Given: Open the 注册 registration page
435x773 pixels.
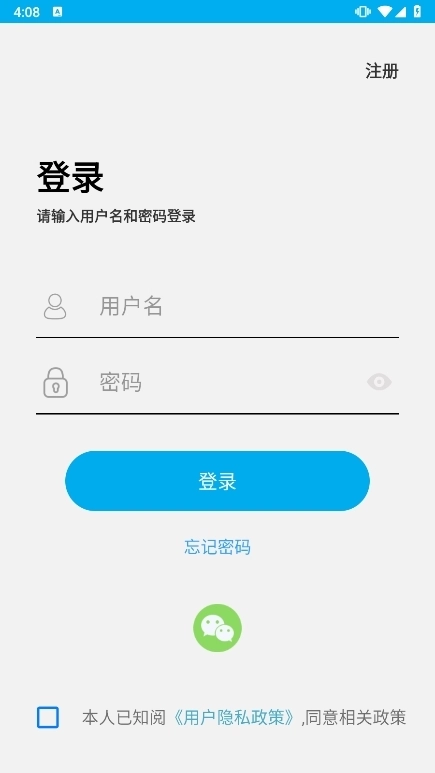Looking at the screenshot, I should point(382,71).
